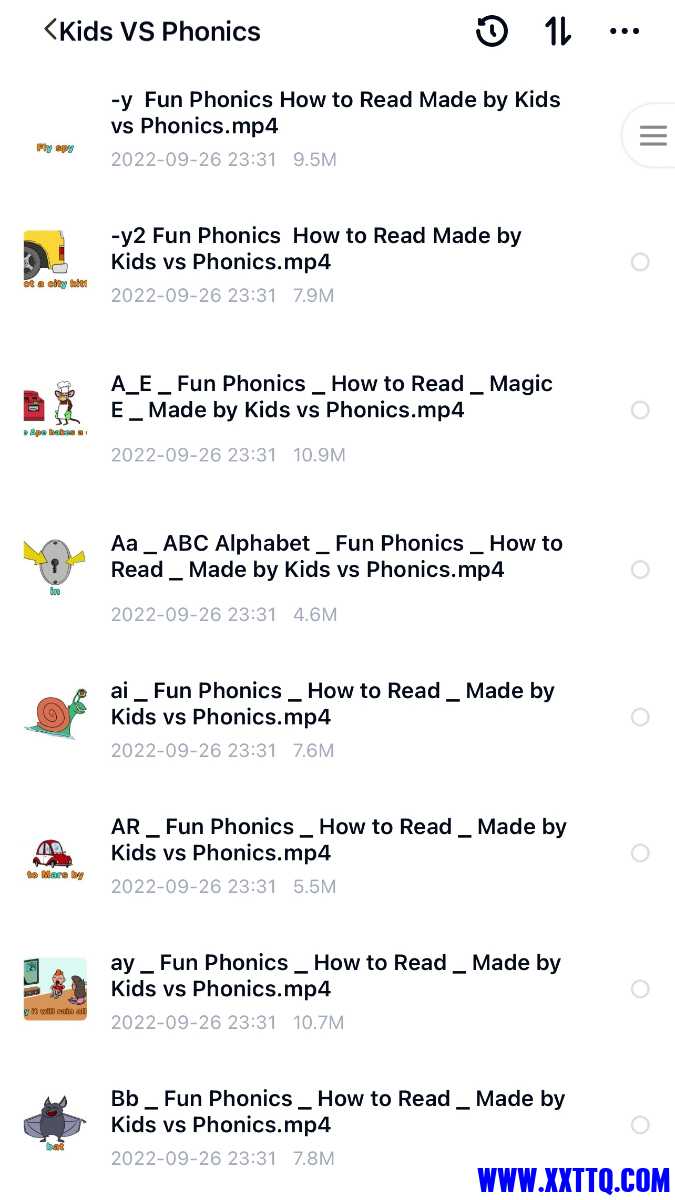Select the -y2 Fun Phonics file circle
Image resolution: width=675 pixels, height=1200 pixels.
point(640,262)
